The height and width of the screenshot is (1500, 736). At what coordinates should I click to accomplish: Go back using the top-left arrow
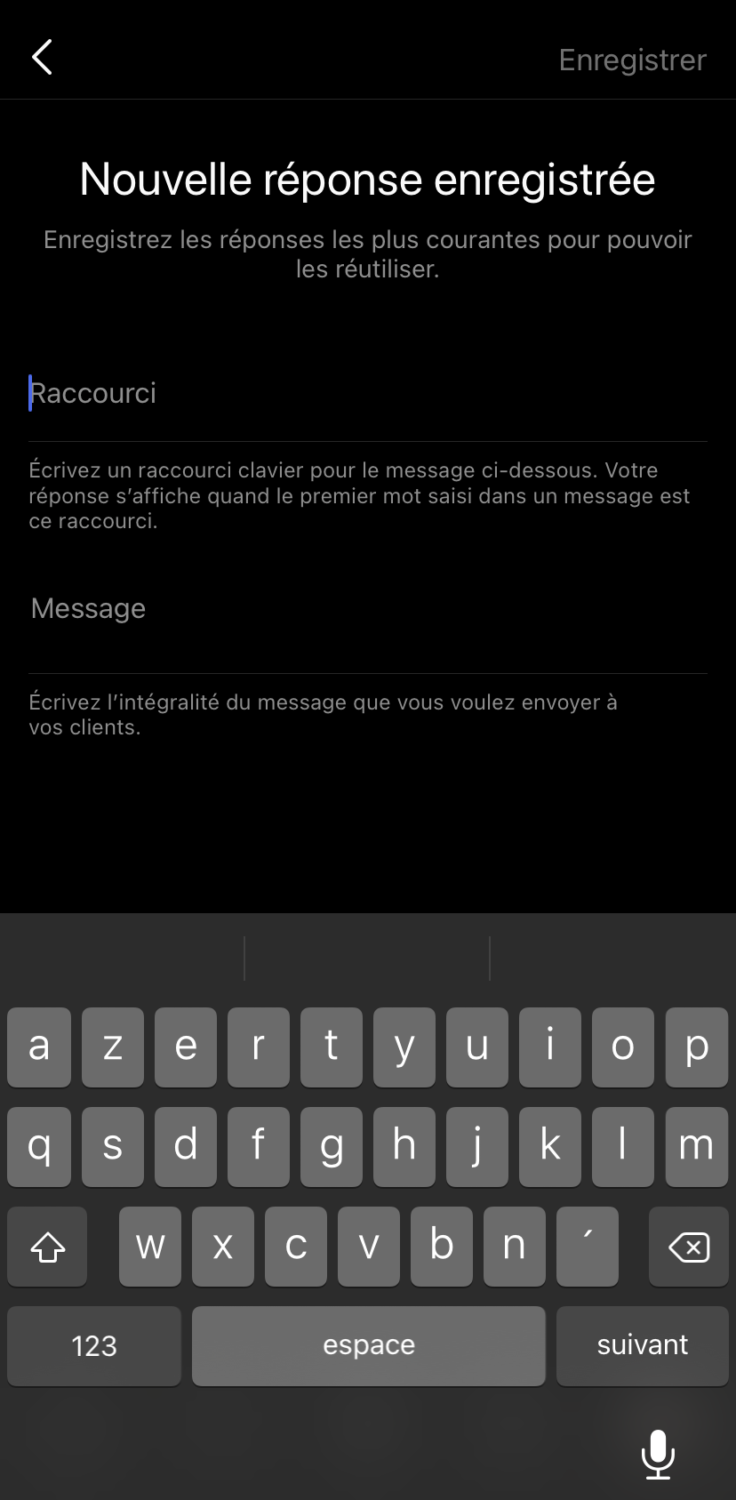[x=42, y=58]
